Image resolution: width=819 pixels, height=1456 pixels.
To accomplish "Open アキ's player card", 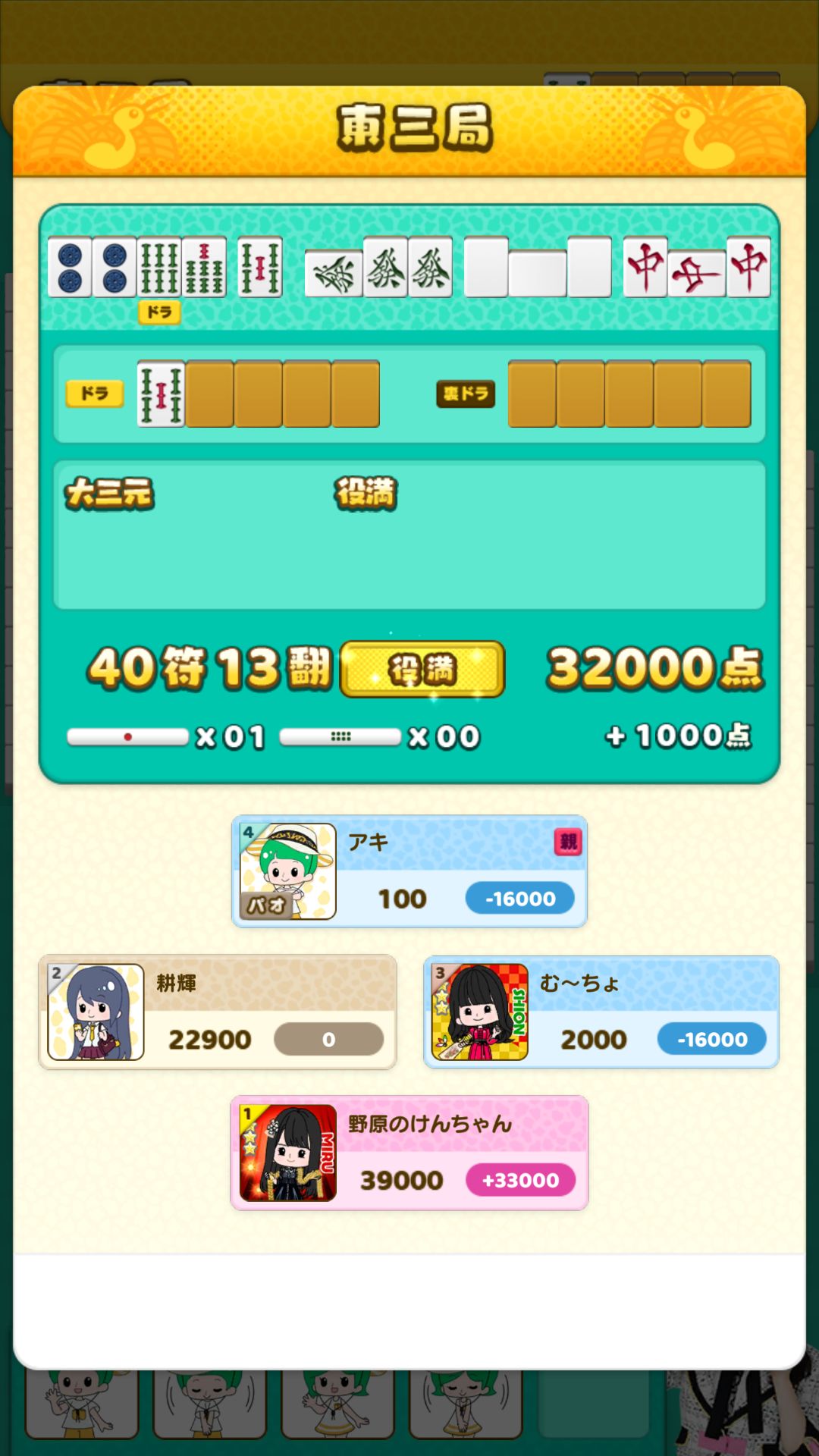I will (409, 871).
